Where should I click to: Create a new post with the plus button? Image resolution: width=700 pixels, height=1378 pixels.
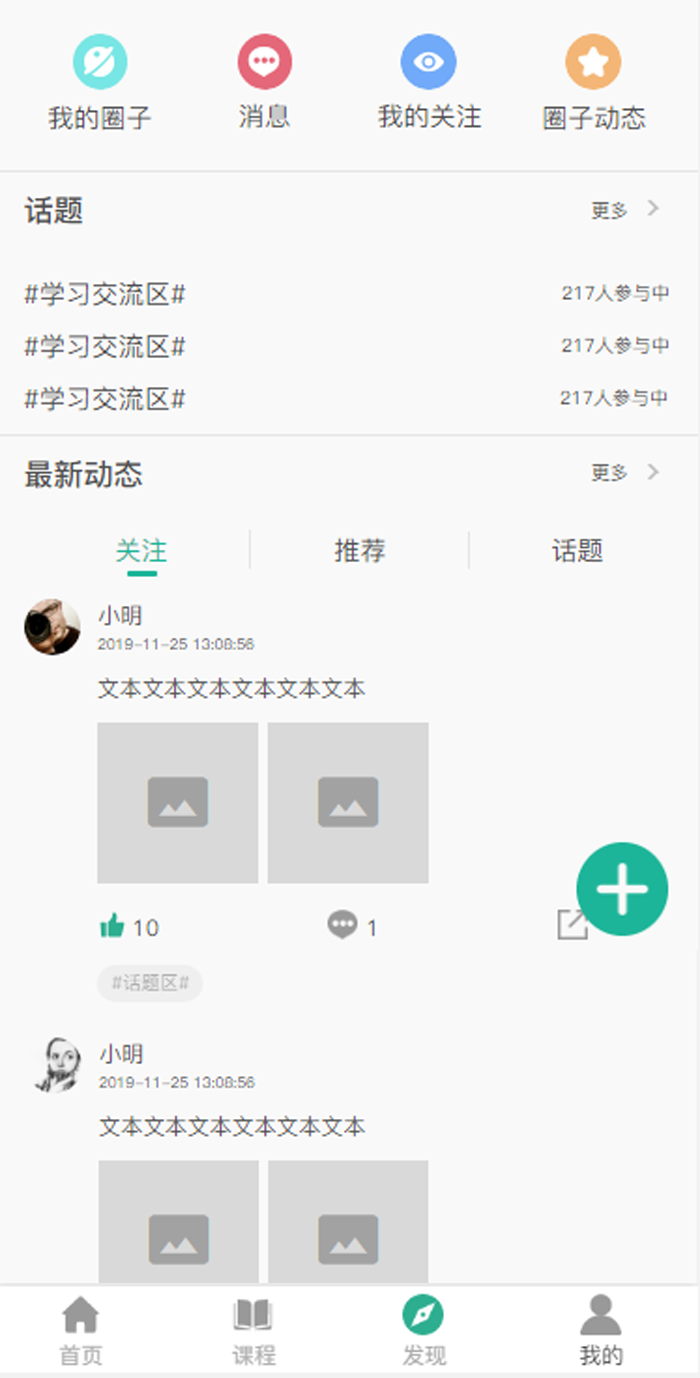[x=622, y=889]
